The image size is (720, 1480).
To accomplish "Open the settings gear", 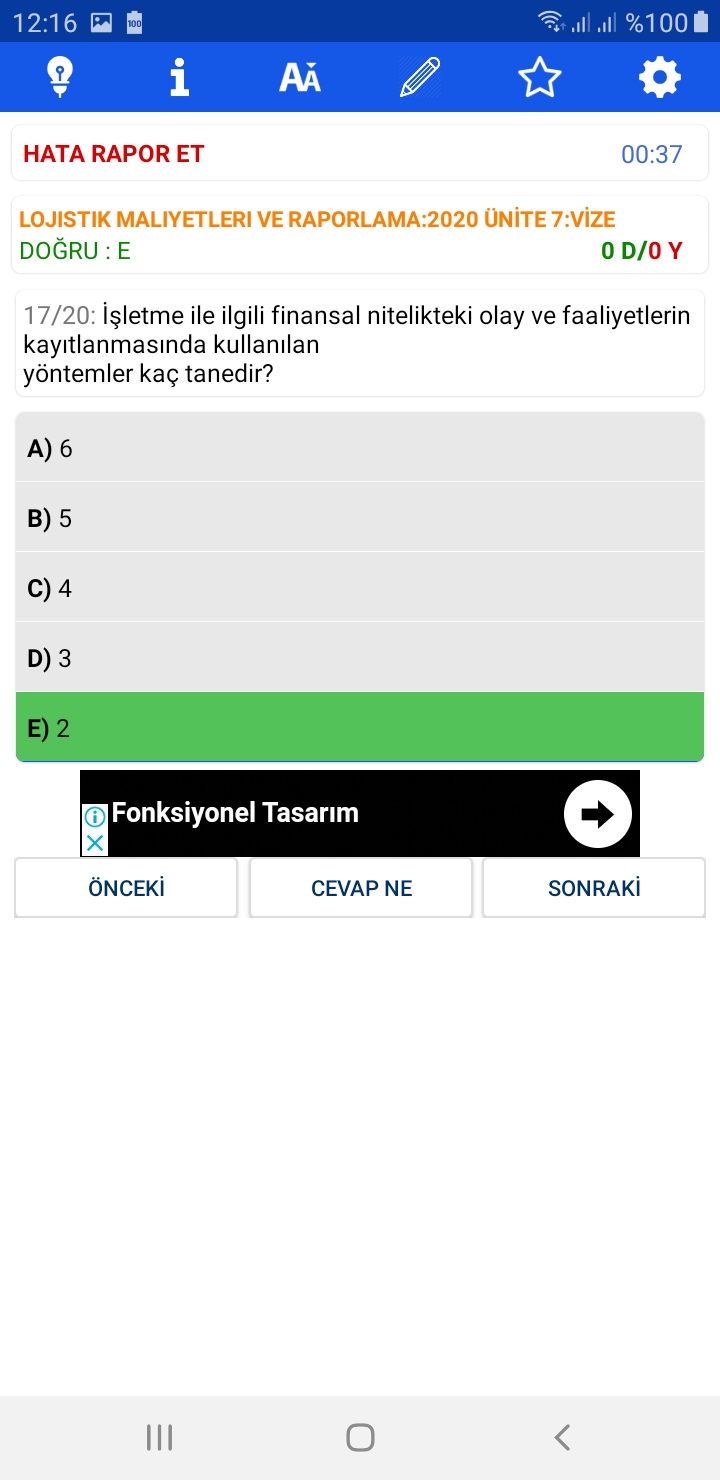I will pos(660,77).
